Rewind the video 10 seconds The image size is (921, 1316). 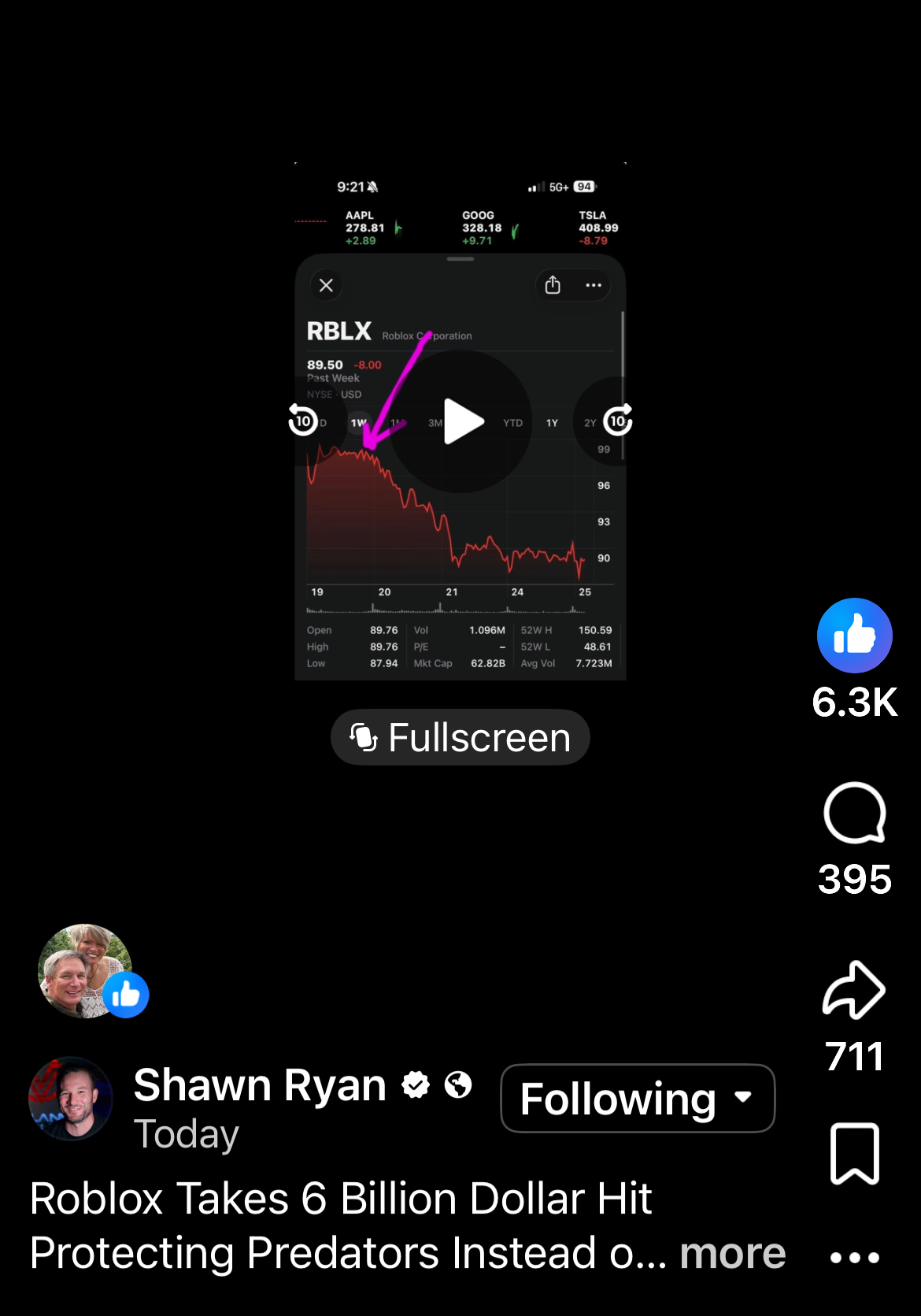point(303,421)
